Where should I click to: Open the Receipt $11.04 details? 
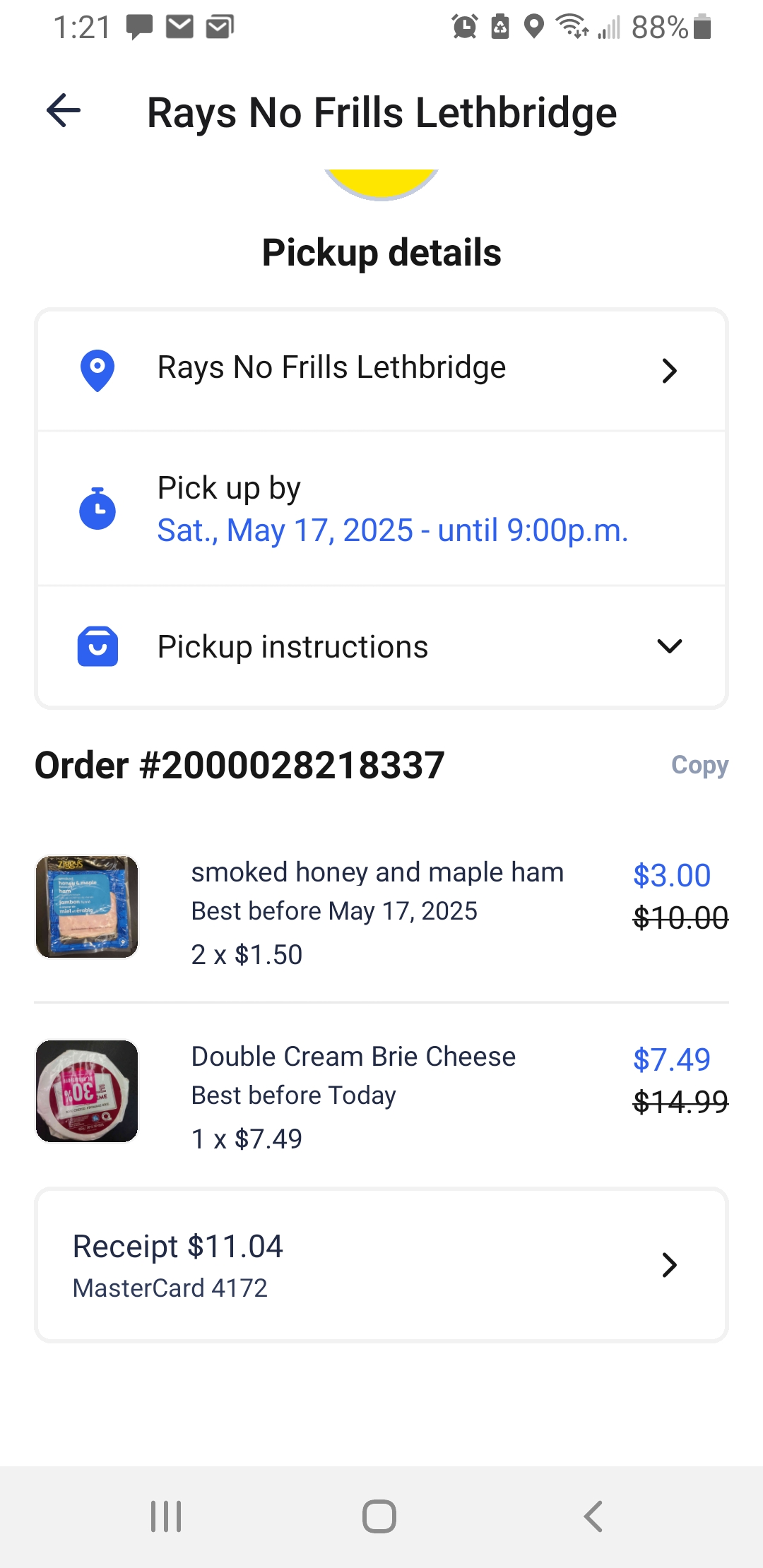pyautogui.click(x=381, y=1265)
